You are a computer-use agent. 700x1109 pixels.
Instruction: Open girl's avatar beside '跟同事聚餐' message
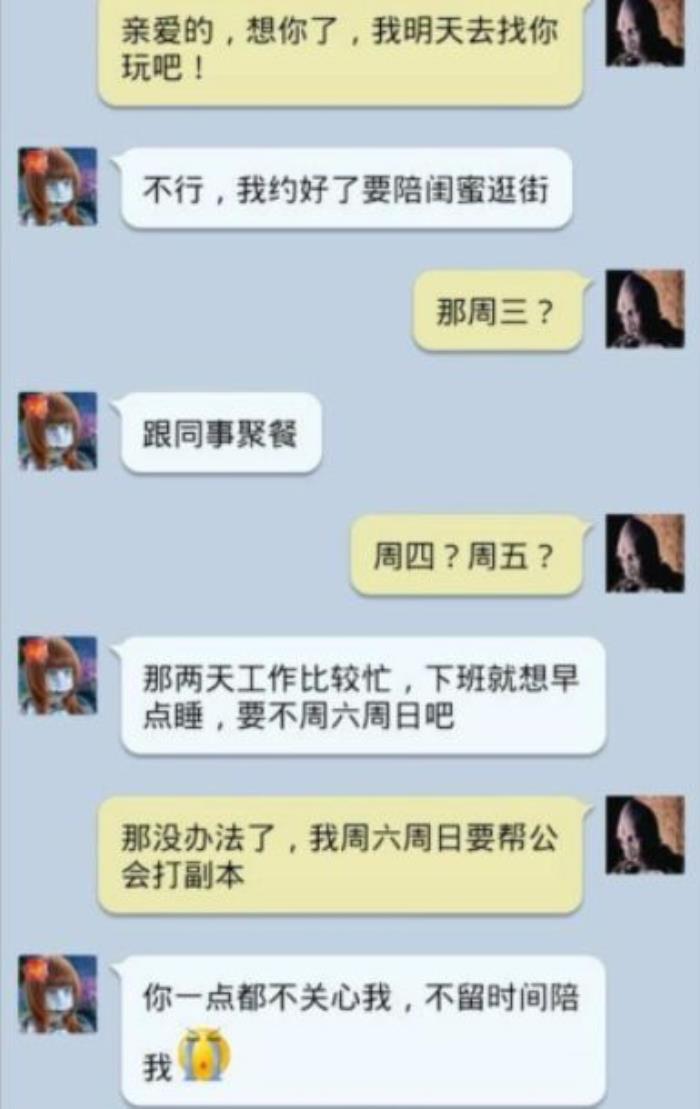pyautogui.click(x=58, y=431)
